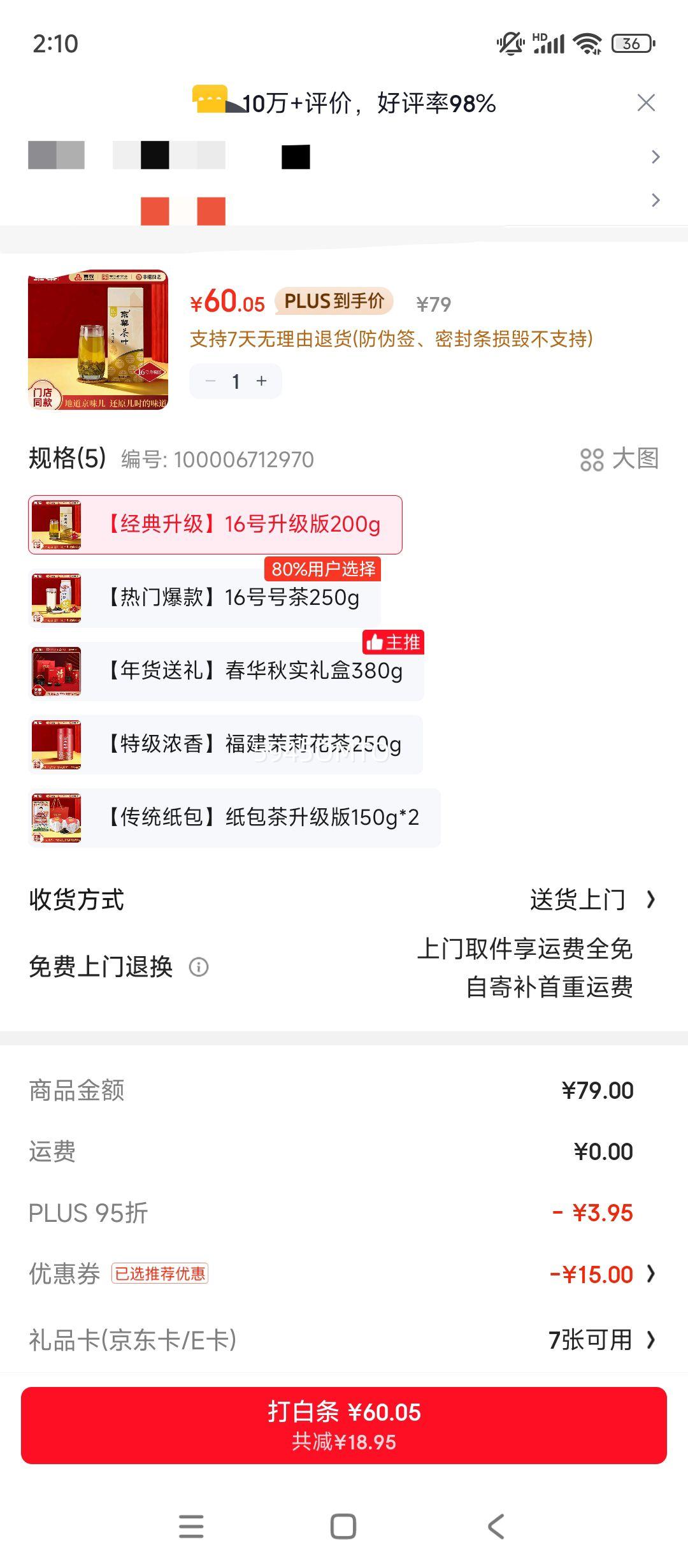This screenshot has width=688, height=1568.
Task: Select 【年货送礼】春华秋实礼盒380g spec
Action: tap(255, 671)
